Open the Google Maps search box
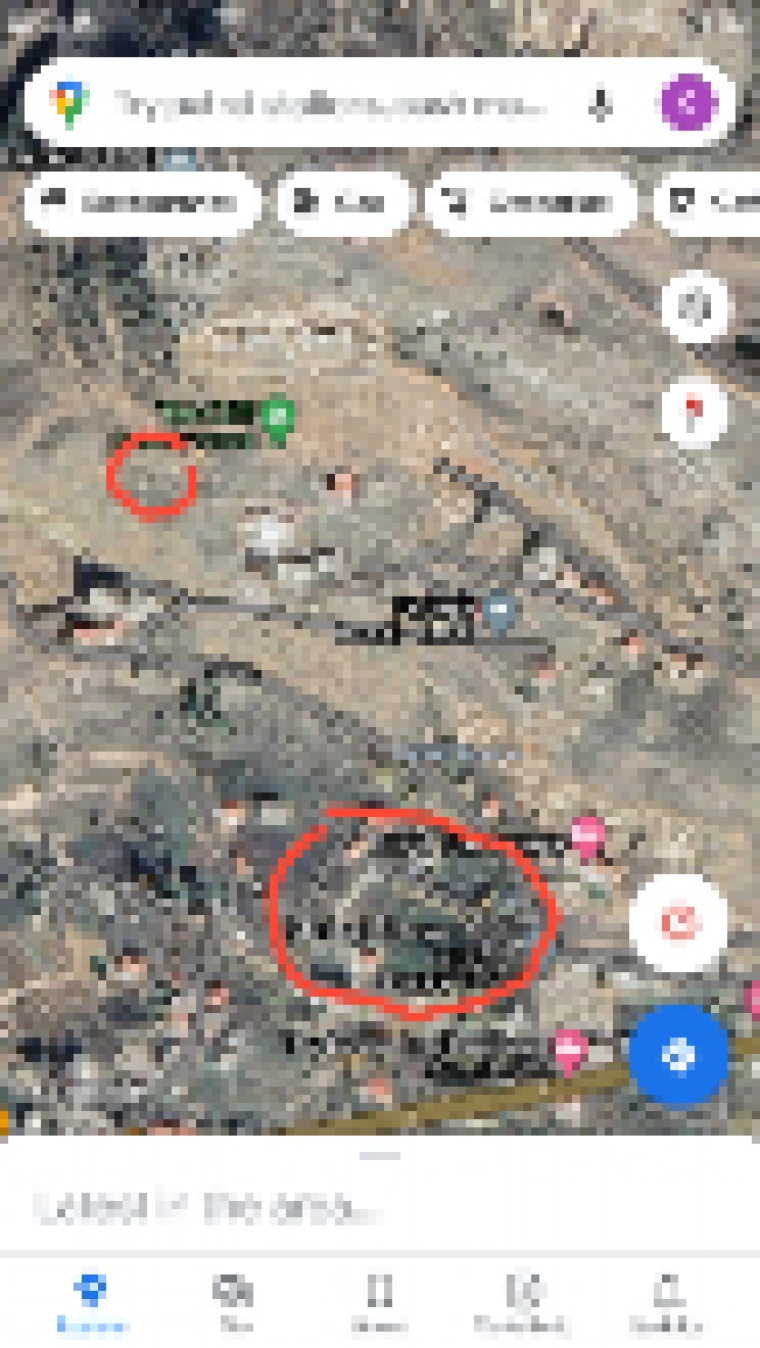760x1348 pixels. [330, 103]
